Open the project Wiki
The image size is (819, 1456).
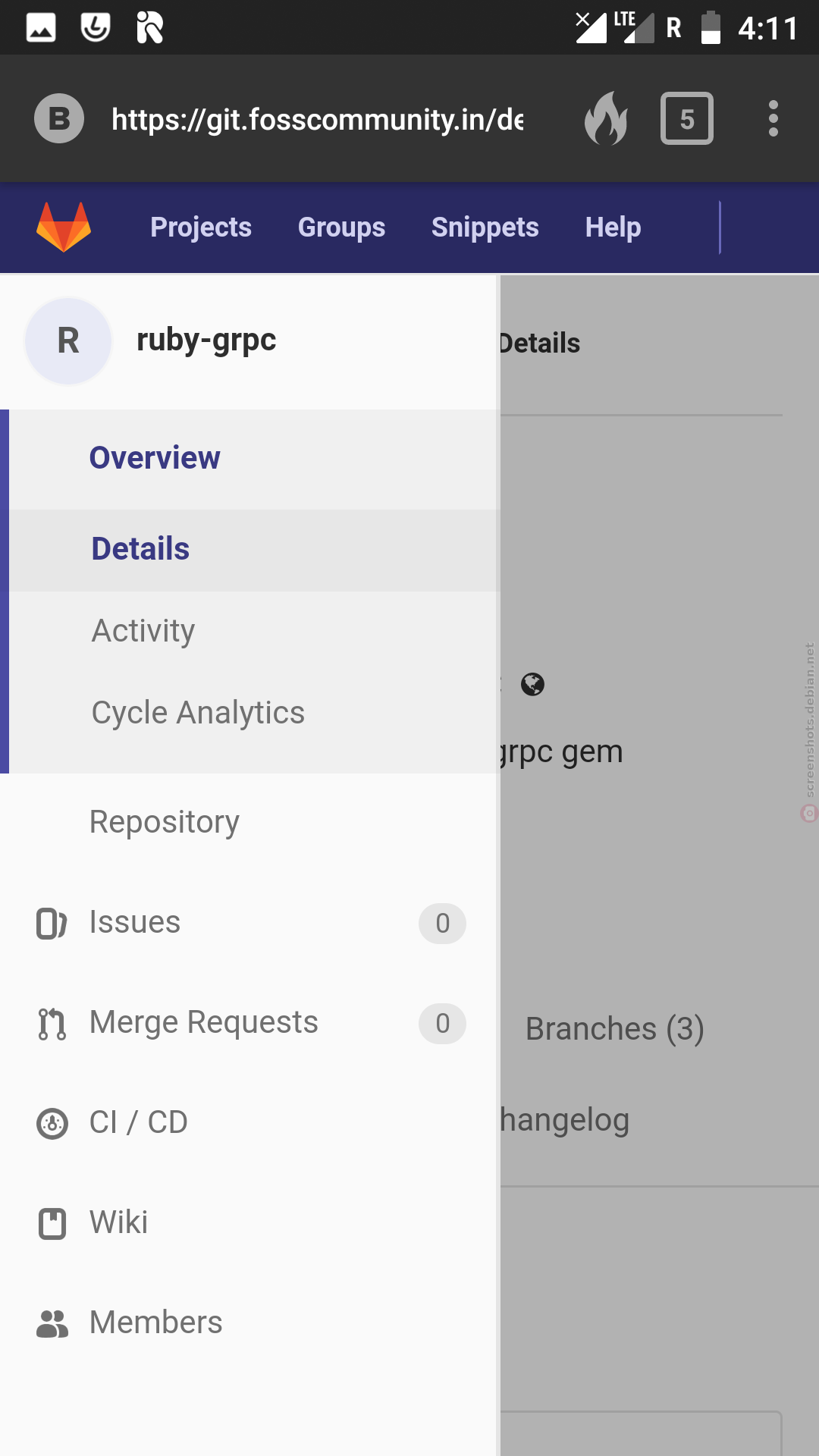pyautogui.click(x=249, y=1223)
